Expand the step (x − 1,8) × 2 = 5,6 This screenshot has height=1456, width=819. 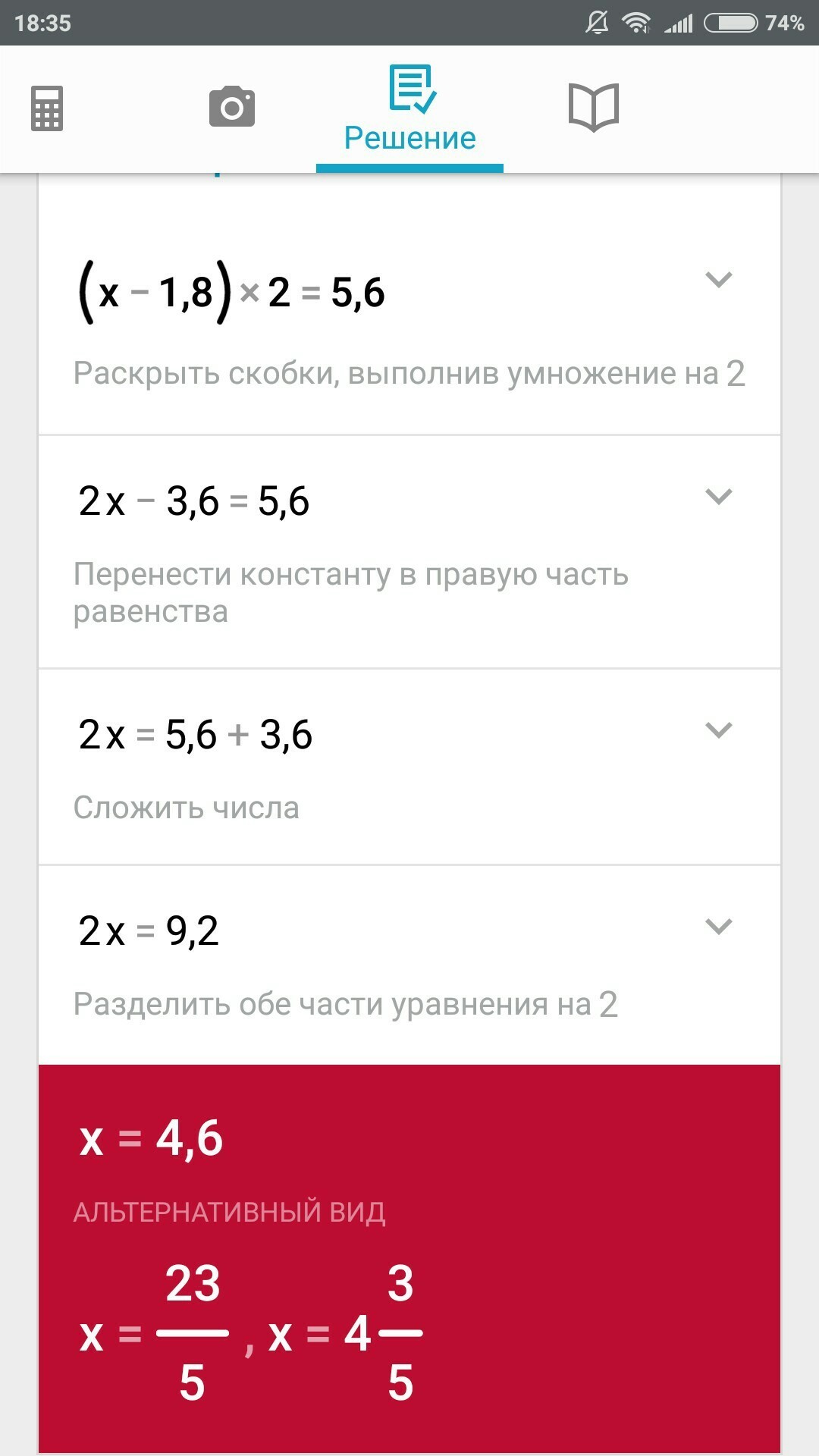(718, 280)
